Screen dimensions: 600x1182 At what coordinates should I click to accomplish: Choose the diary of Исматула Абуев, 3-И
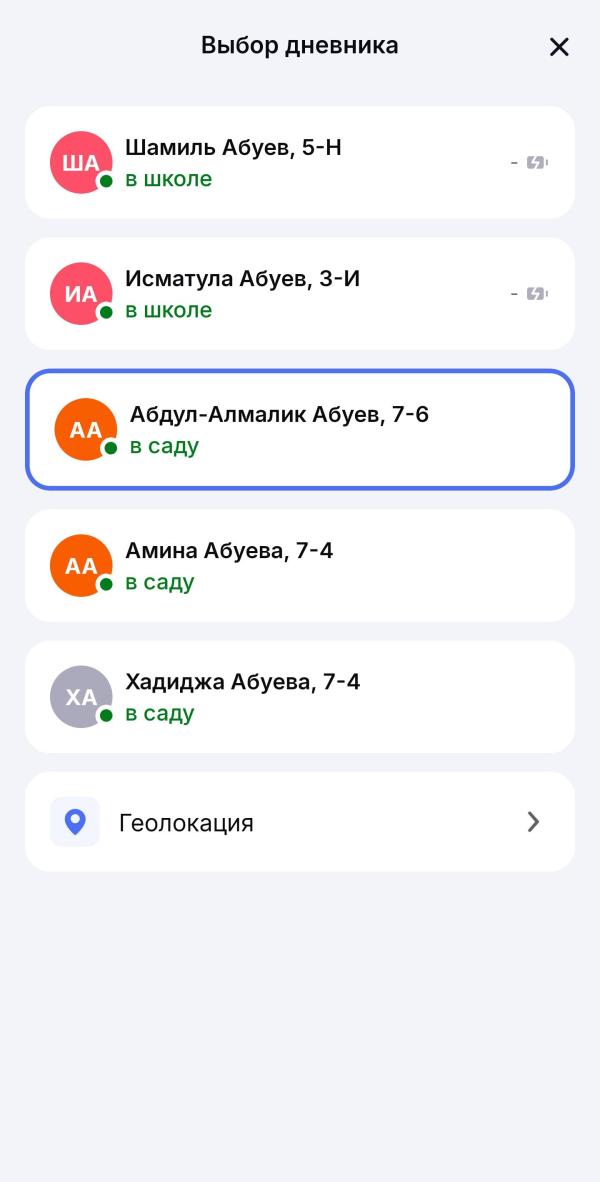pos(300,293)
